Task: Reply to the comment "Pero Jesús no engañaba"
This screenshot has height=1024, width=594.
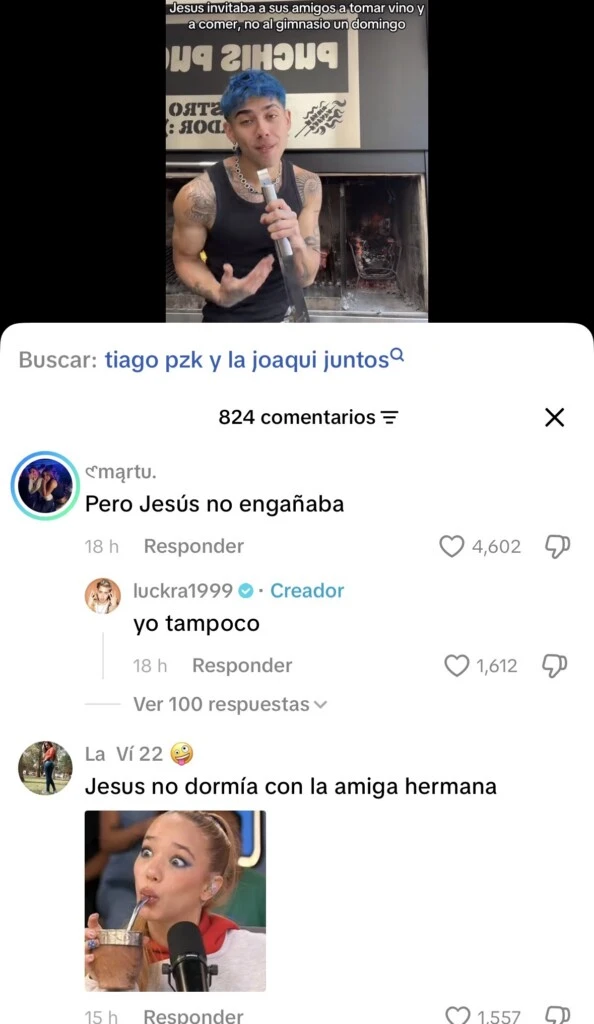Action: click(x=194, y=546)
